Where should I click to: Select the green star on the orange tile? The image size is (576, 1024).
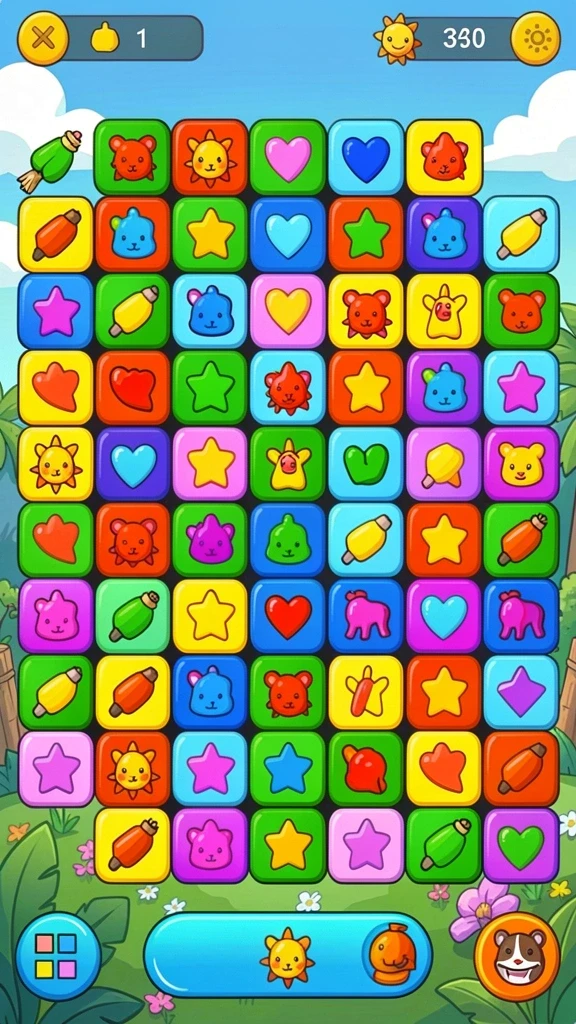click(x=366, y=234)
